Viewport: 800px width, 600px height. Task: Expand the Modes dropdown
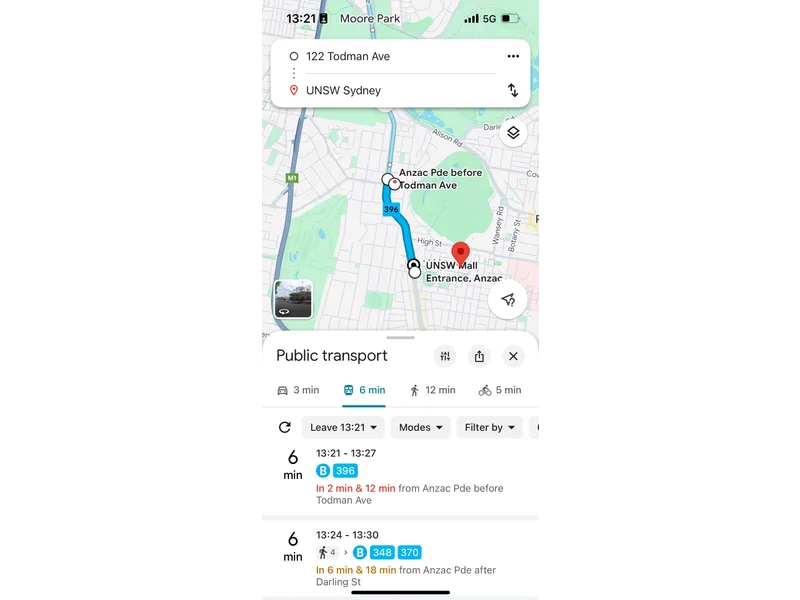click(420, 427)
